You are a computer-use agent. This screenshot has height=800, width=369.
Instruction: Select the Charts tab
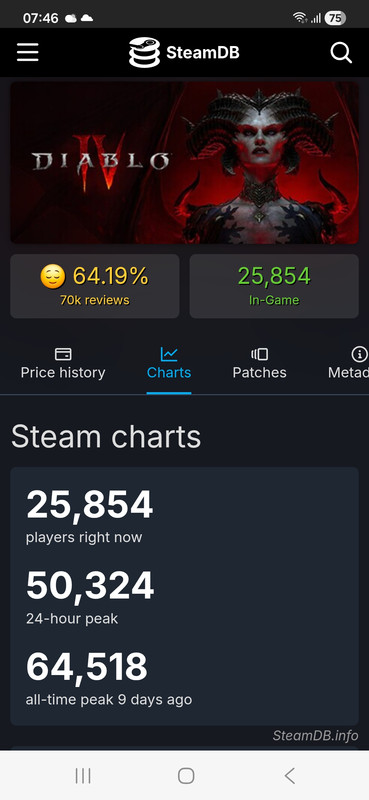[169, 363]
